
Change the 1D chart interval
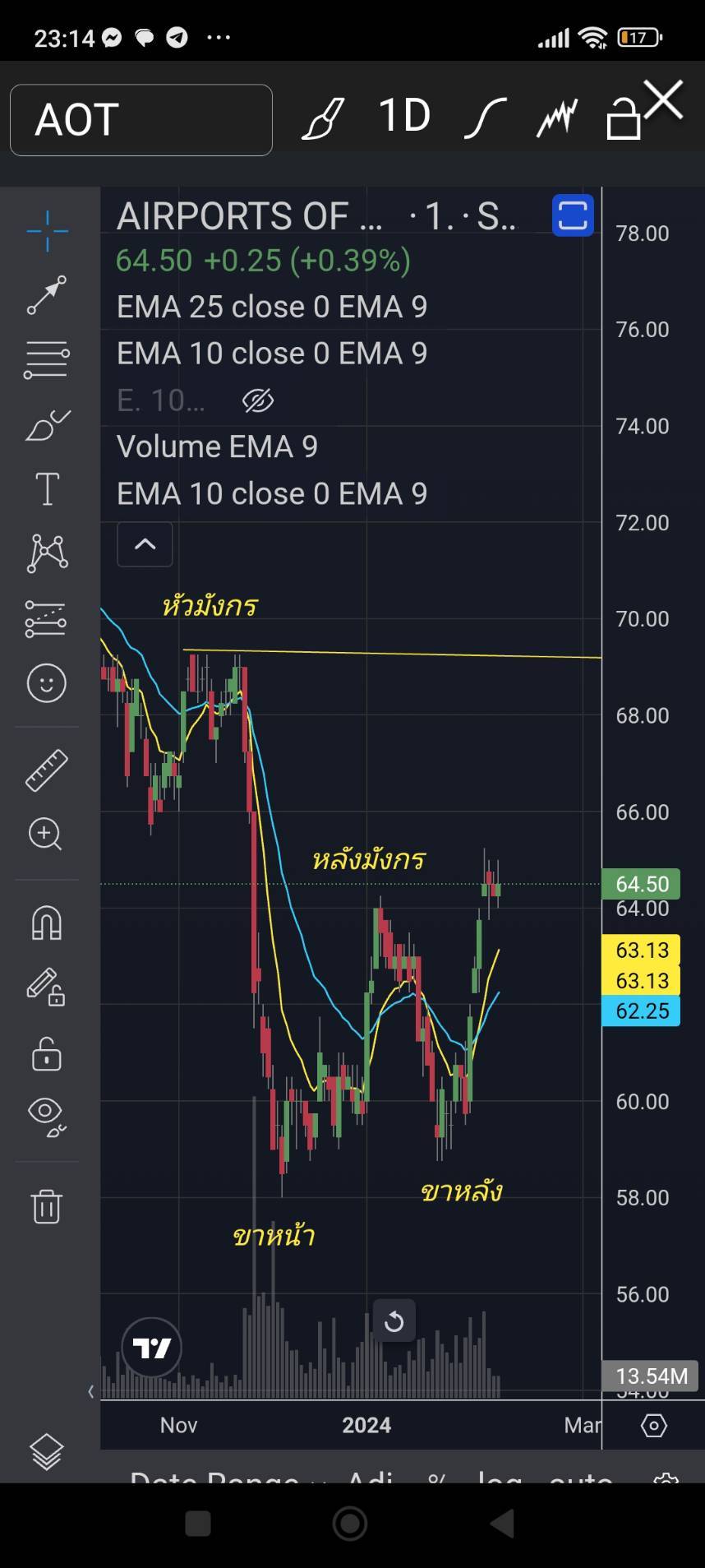tap(404, 116)
